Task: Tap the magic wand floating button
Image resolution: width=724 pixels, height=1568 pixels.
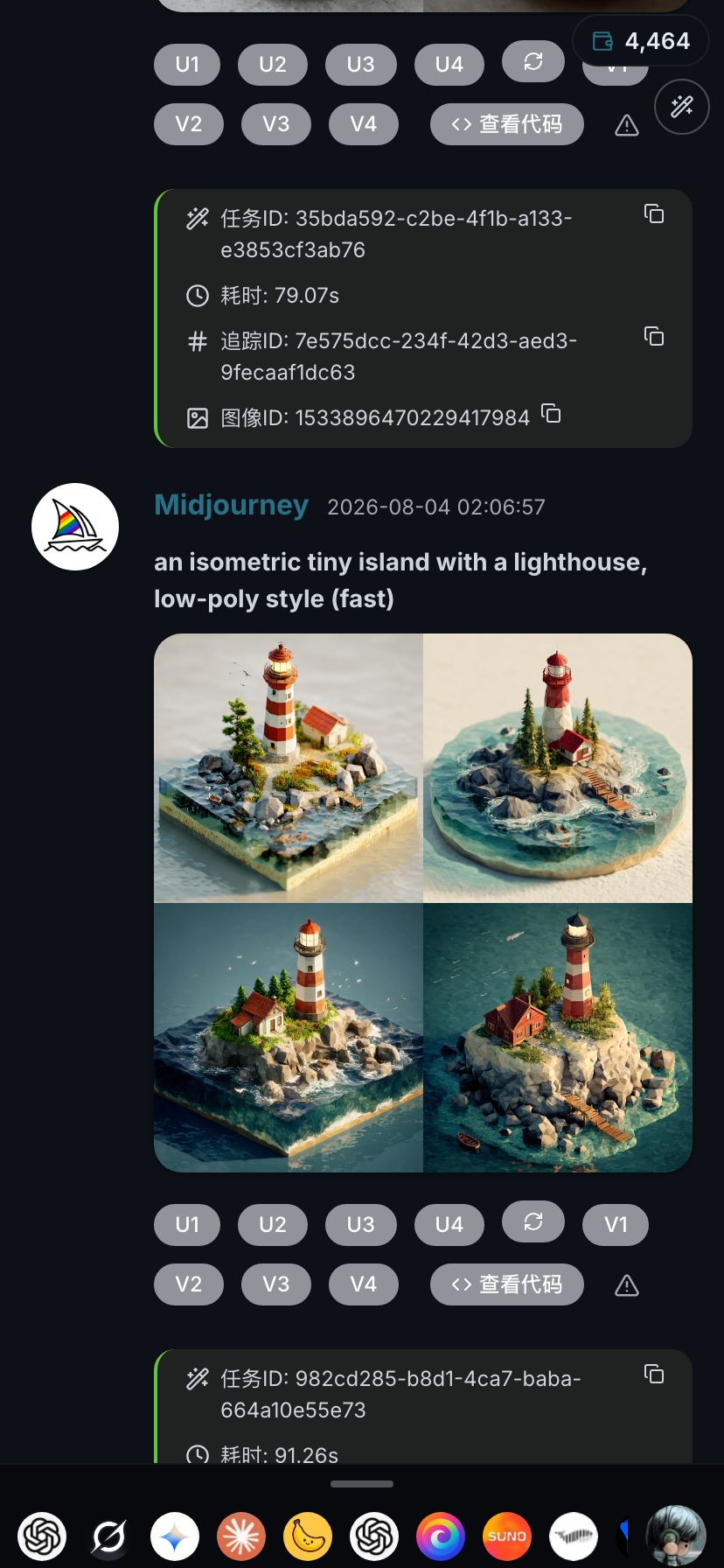Action: click(682, 107)
